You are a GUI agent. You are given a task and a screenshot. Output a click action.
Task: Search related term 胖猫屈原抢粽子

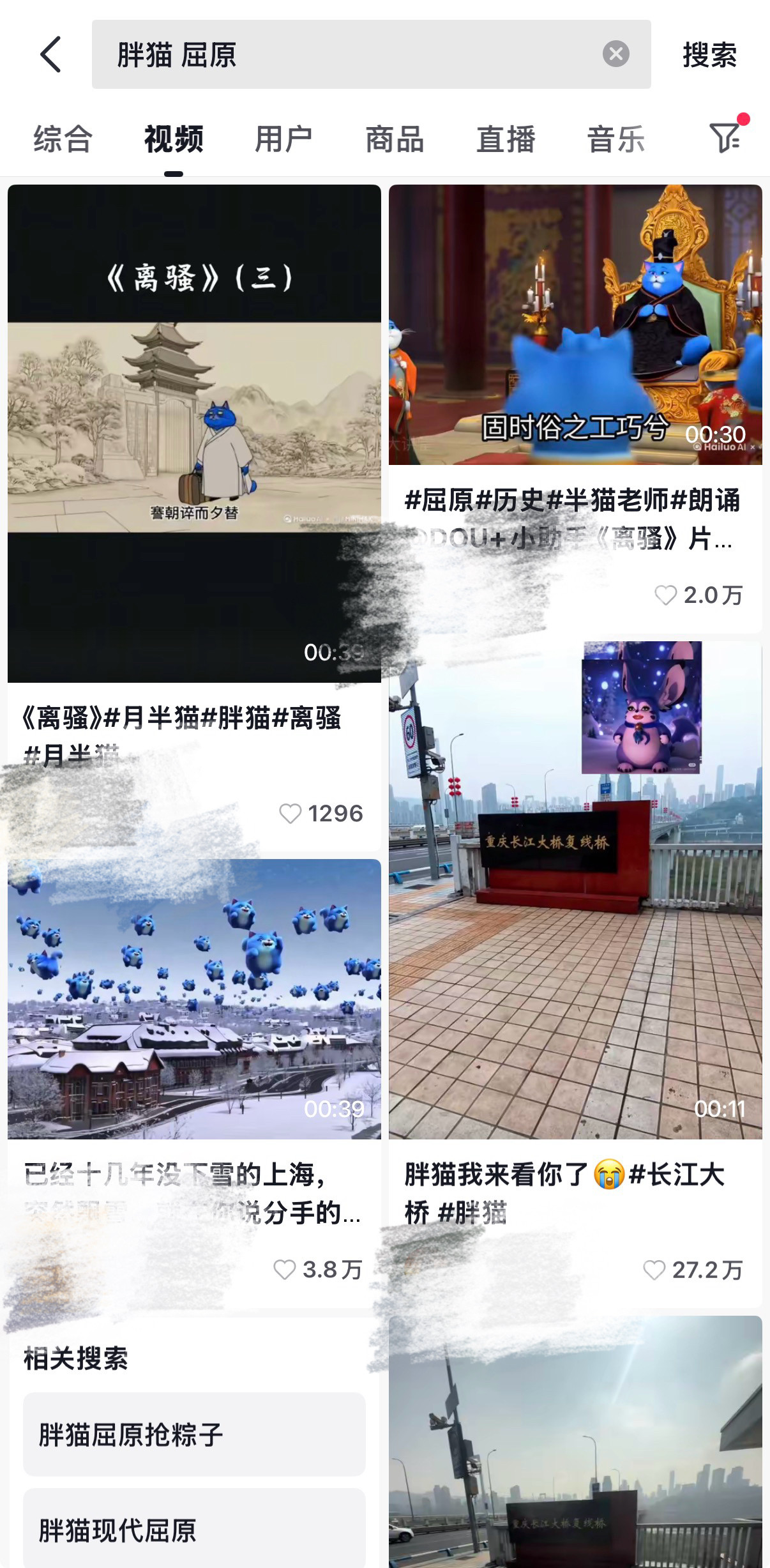pyautogui.click(x=194, y=1435)
